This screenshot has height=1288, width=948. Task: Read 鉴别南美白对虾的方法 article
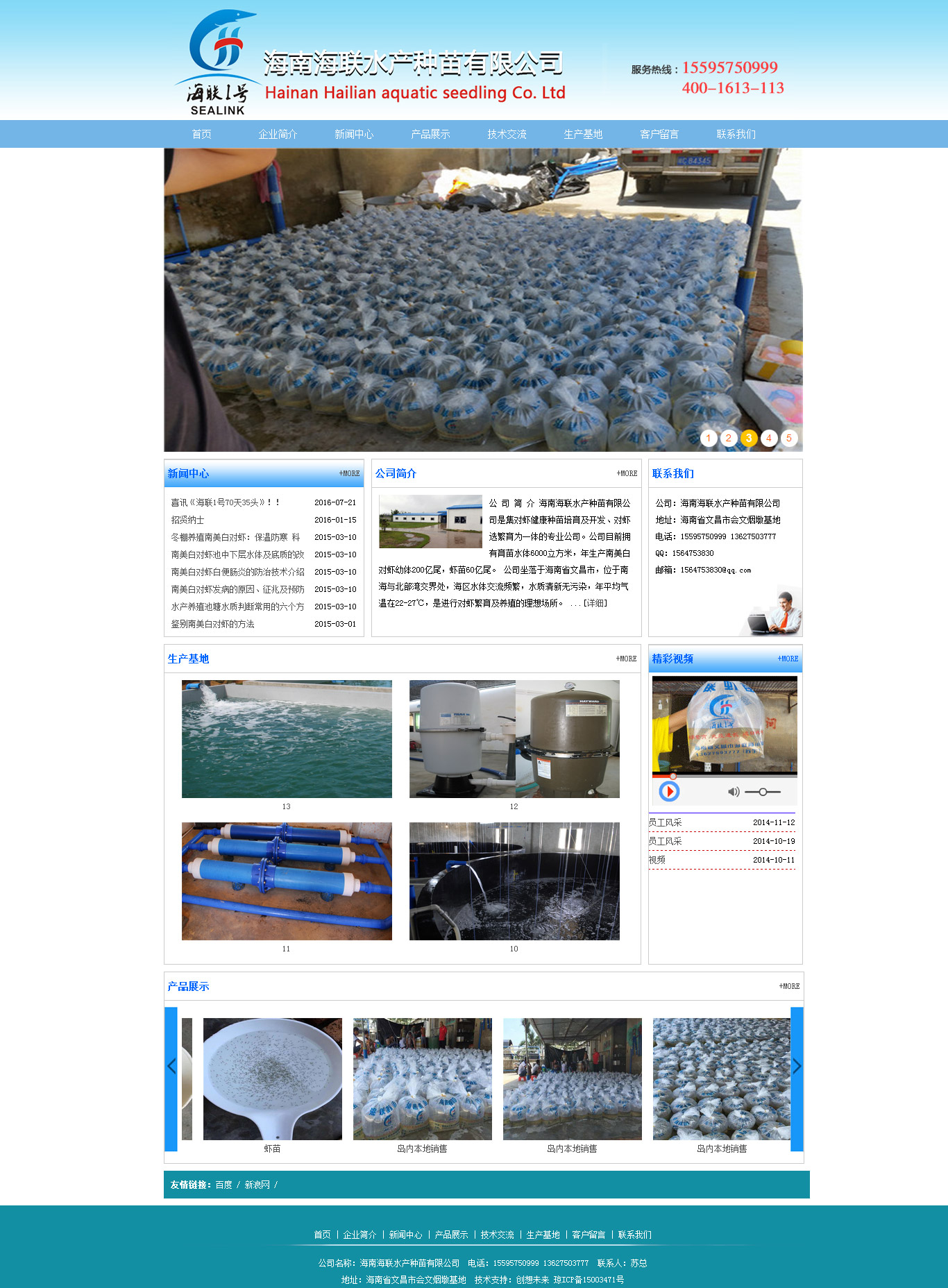(213, 624)
